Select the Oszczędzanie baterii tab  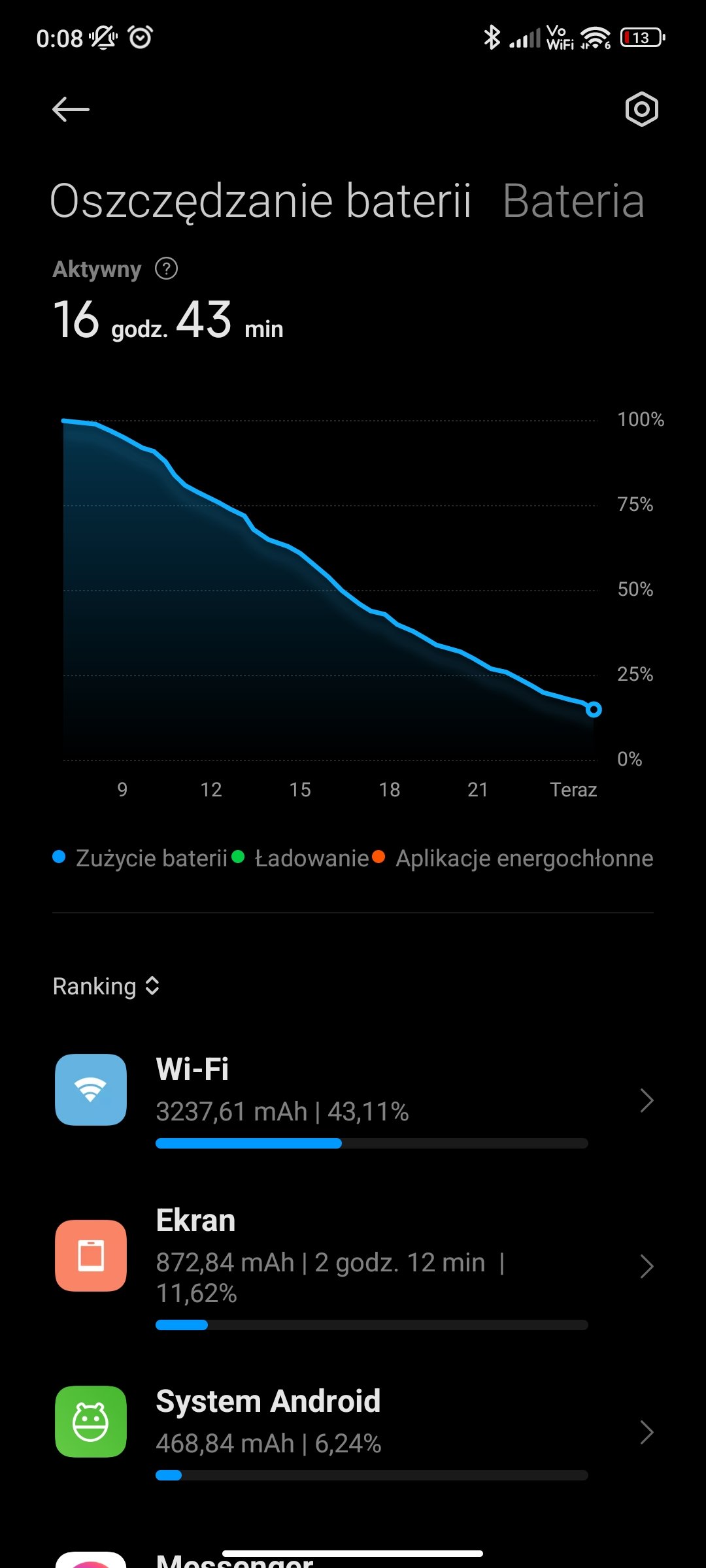(x=260, y=201)
